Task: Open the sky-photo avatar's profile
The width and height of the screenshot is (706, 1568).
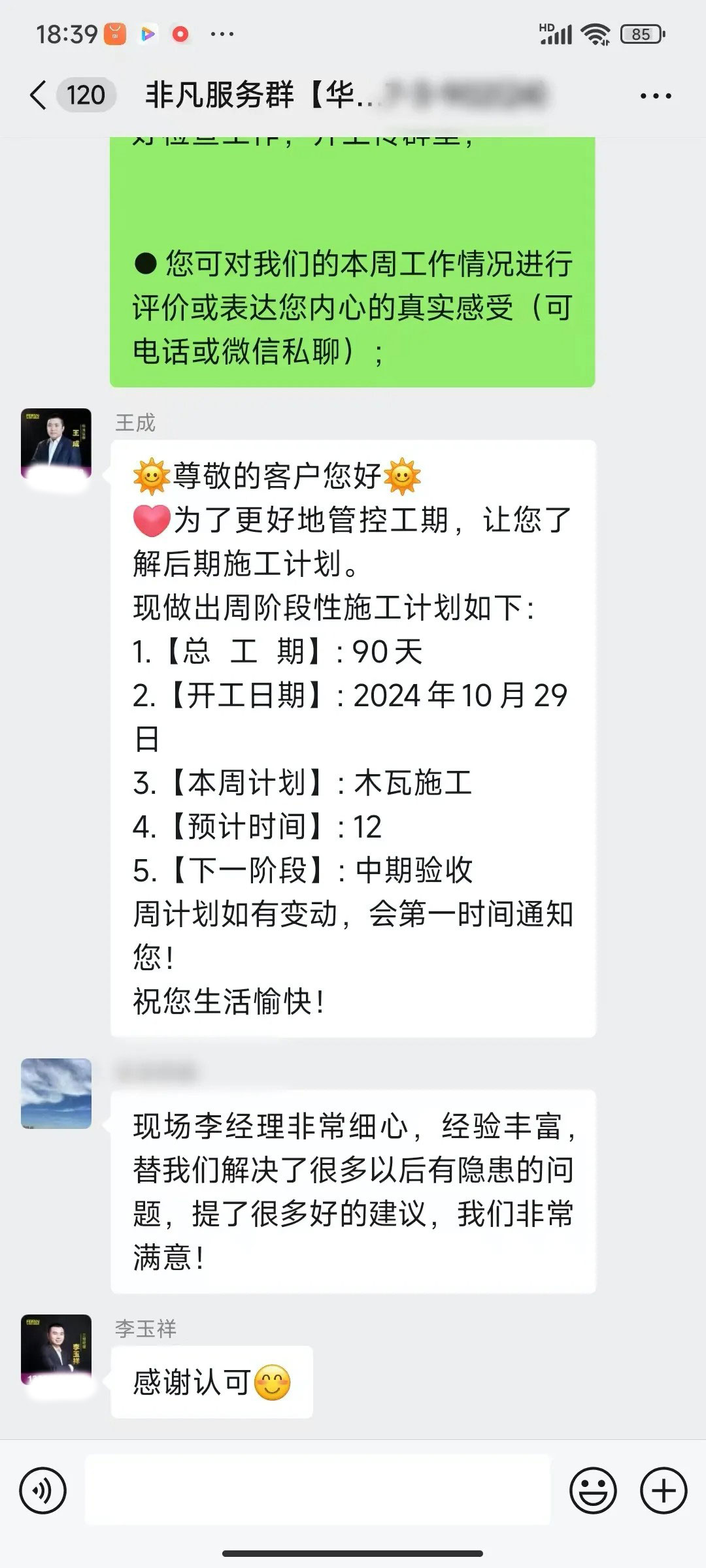Action: (x=56, y=1093)
